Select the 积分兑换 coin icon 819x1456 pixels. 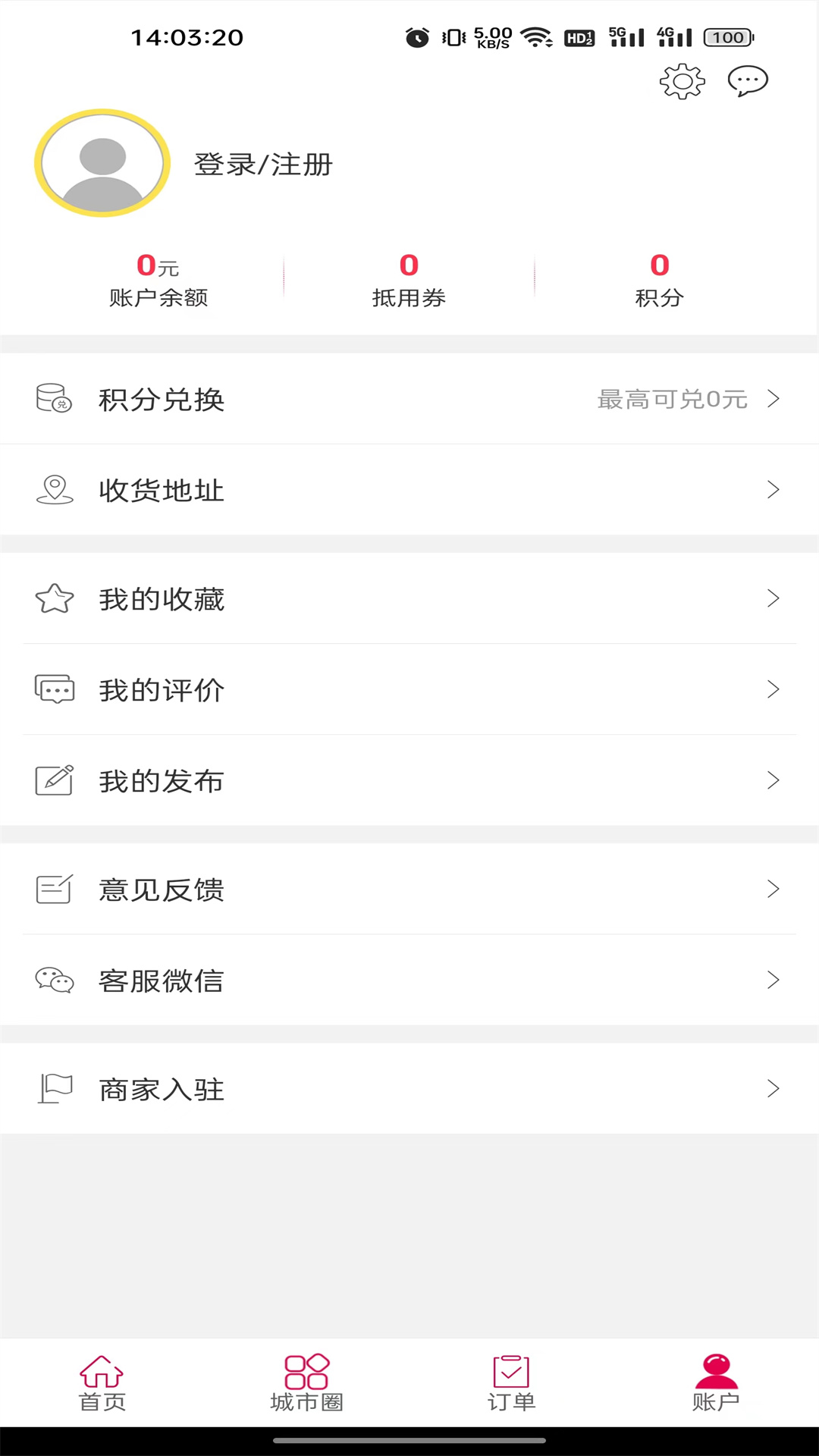[x=53, y=398]
